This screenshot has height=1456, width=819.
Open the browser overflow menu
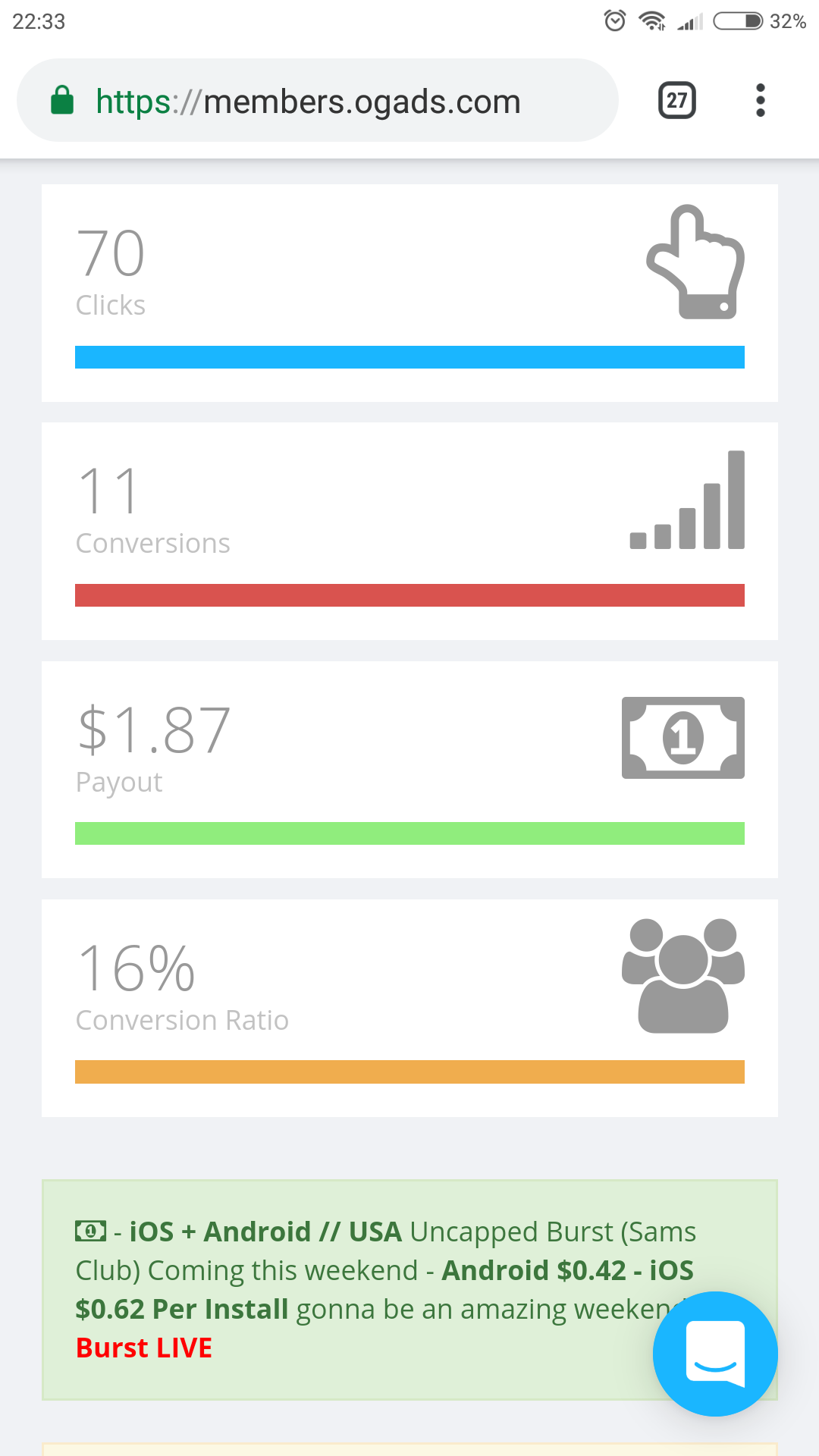click(760, 100)
